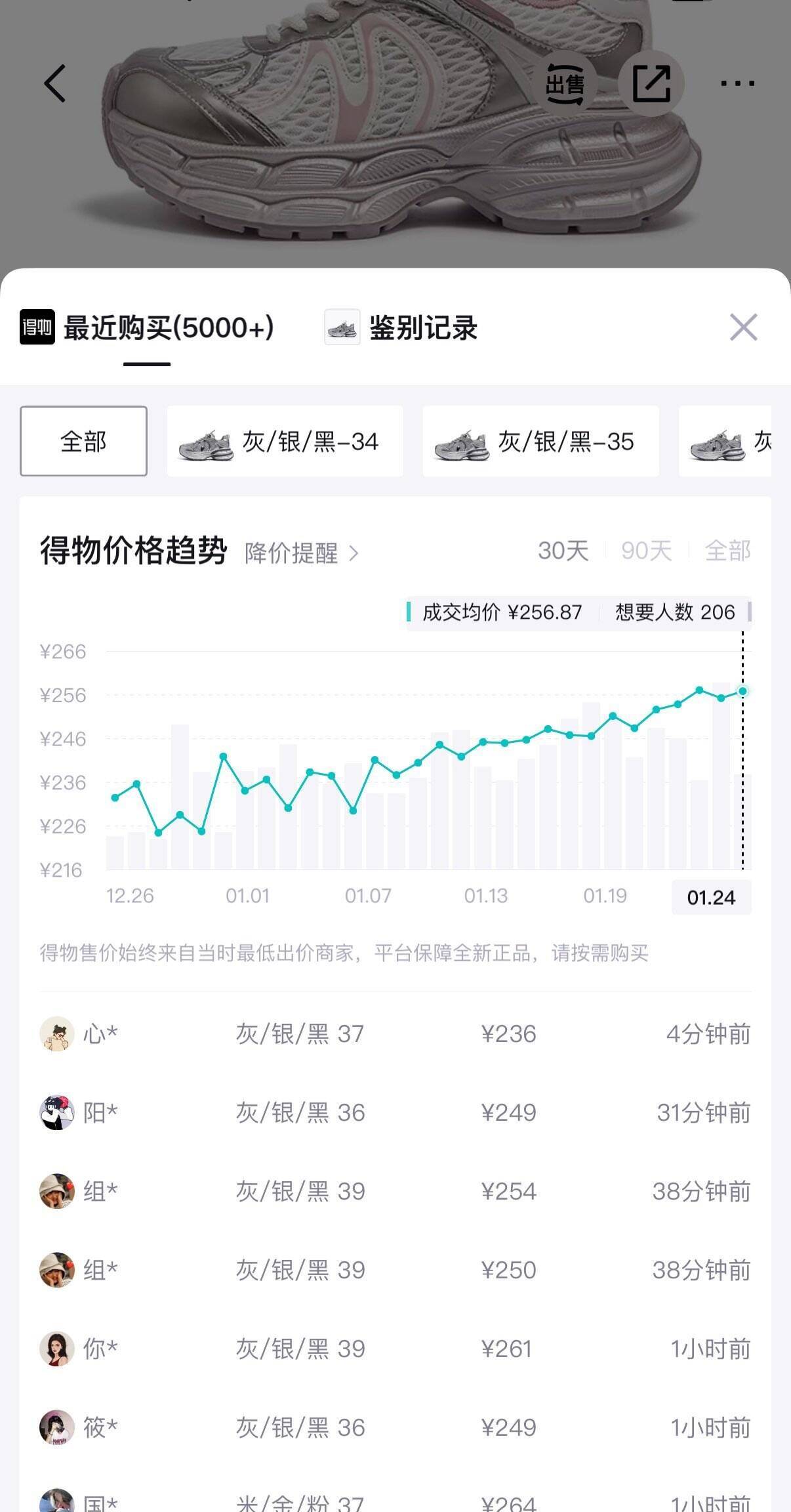Switch the trend to 90天
Viewport: 791px width, 1512px height.
tap(646, 551)
